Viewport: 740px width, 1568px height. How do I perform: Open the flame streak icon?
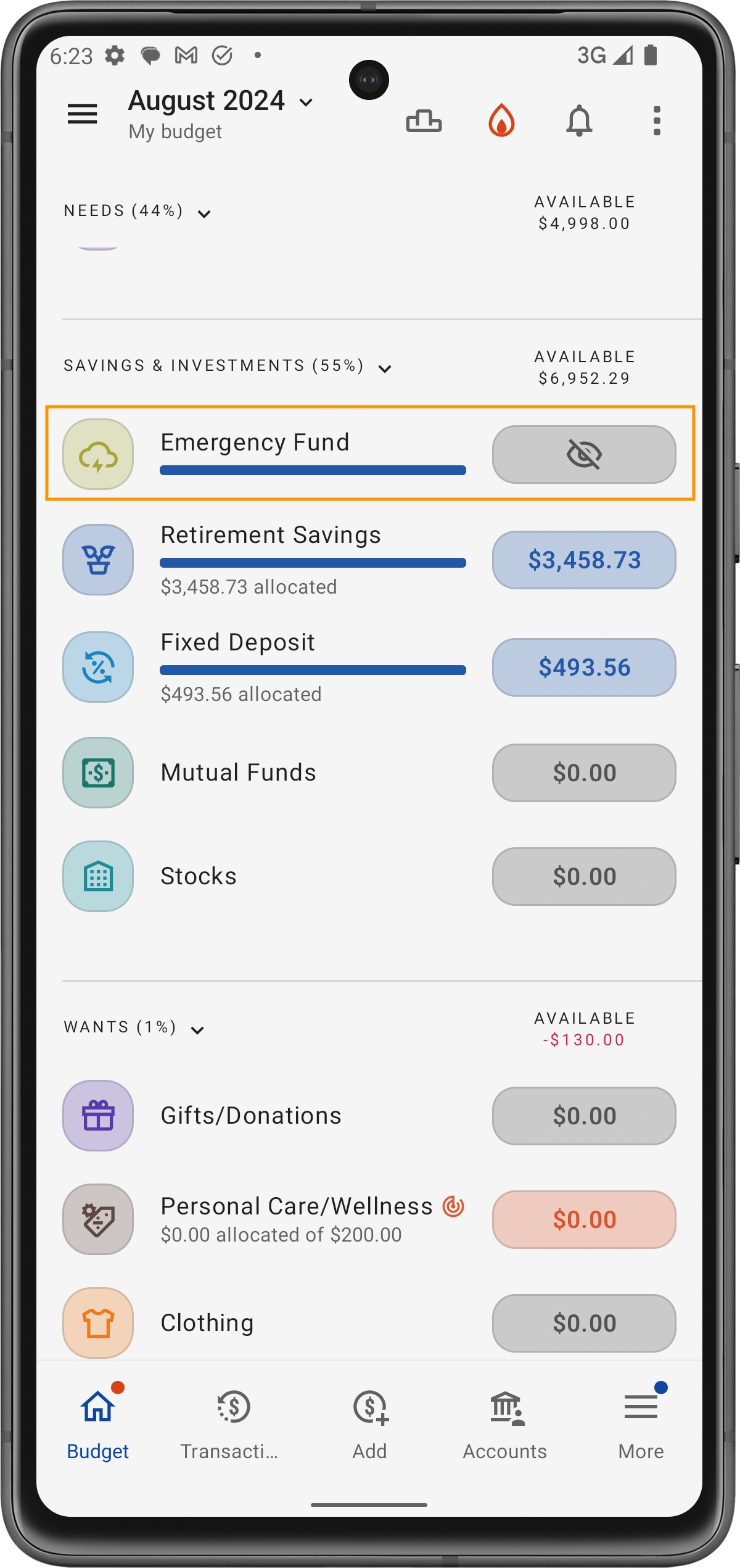tap(501, 120)
